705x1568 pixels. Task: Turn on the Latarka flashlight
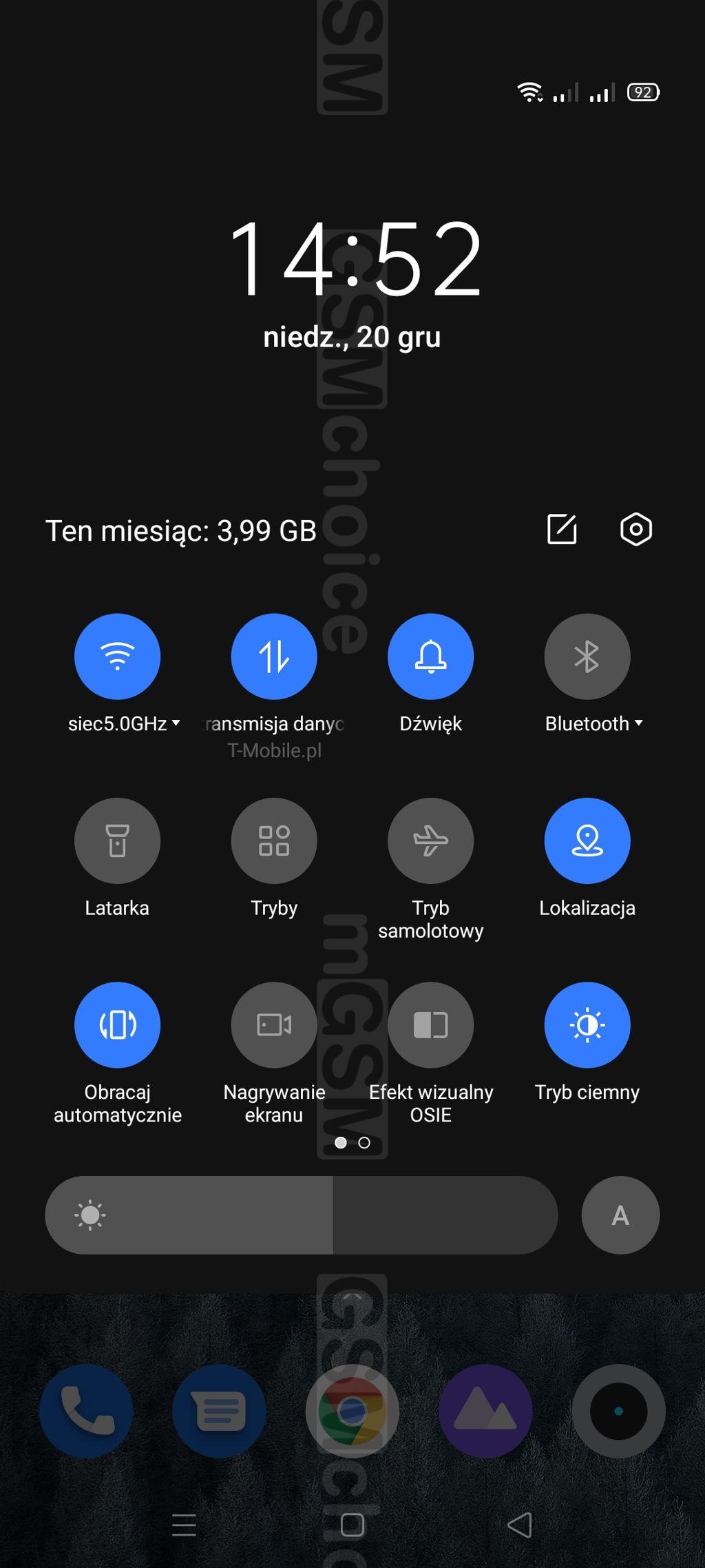pyautogui.click(x=118, y=840)
